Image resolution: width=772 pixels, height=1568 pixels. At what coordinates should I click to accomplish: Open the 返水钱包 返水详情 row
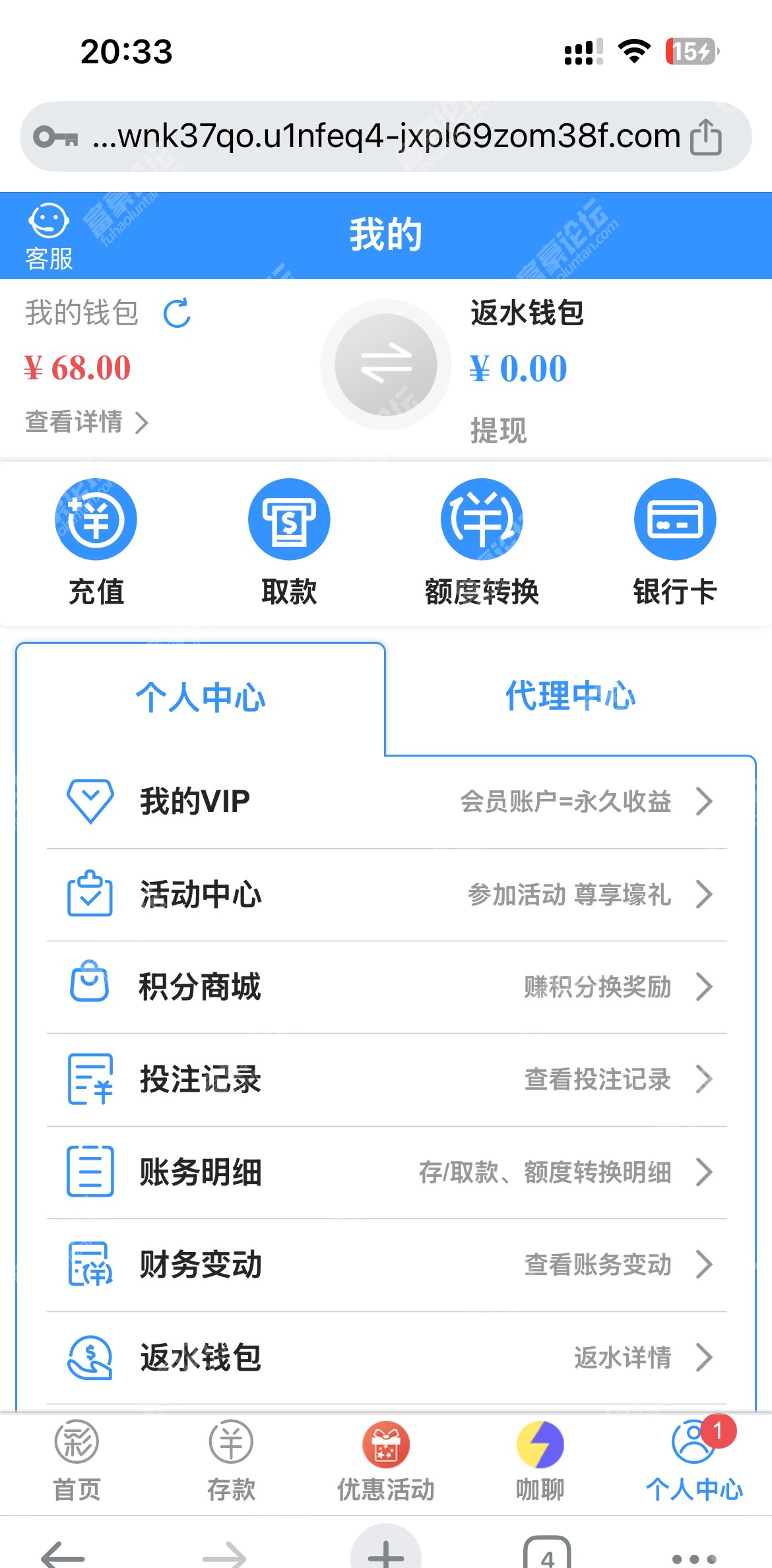pyautogui.click(x=387, y=1358)
